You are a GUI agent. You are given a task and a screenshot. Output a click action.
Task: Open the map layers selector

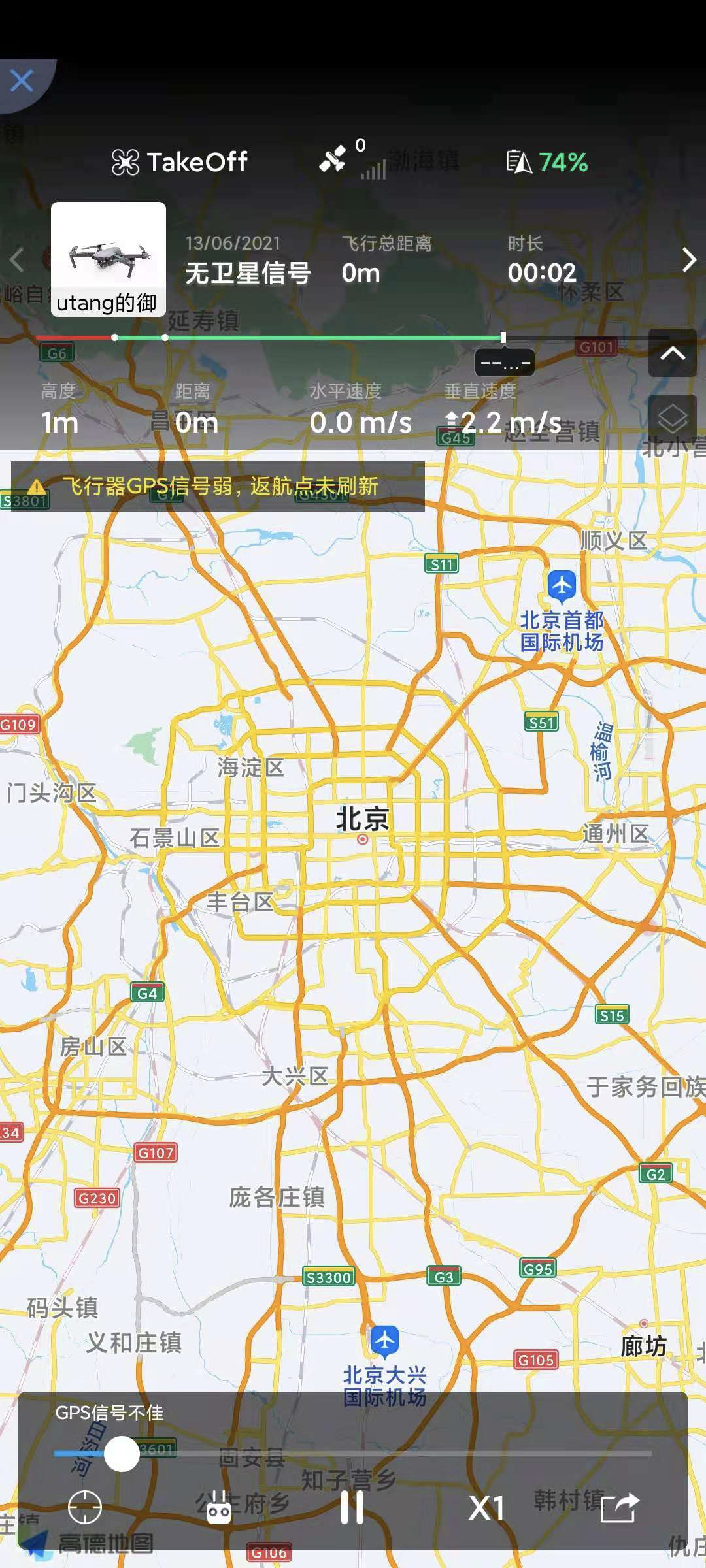click(x=672, y=418)
